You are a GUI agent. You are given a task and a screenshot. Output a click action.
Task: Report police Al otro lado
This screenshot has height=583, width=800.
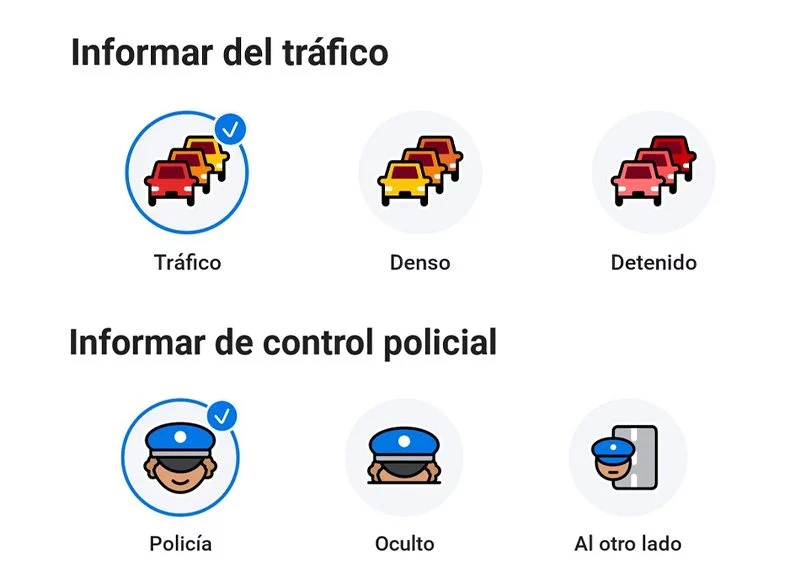628,458
